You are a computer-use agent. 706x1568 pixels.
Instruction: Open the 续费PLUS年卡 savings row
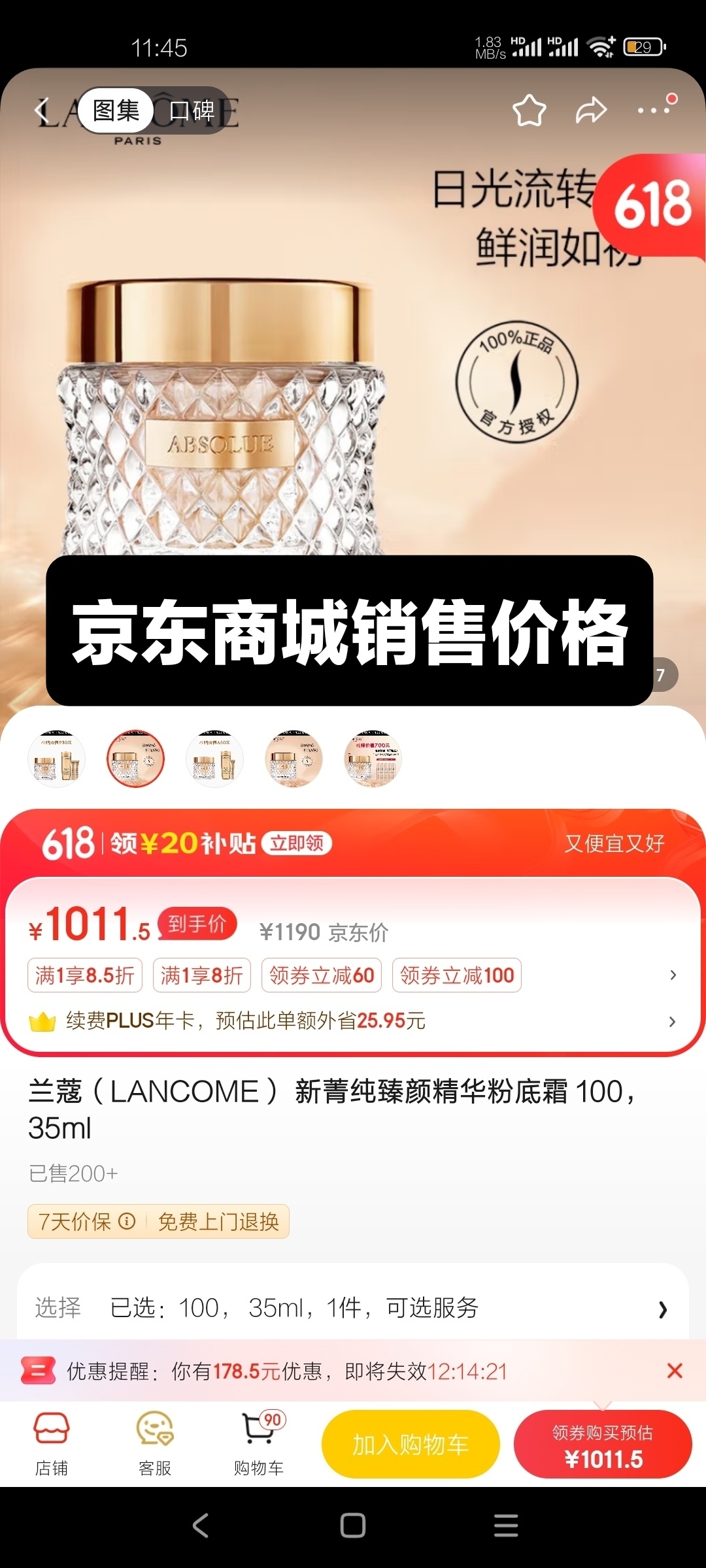[x=353, y=1021]
